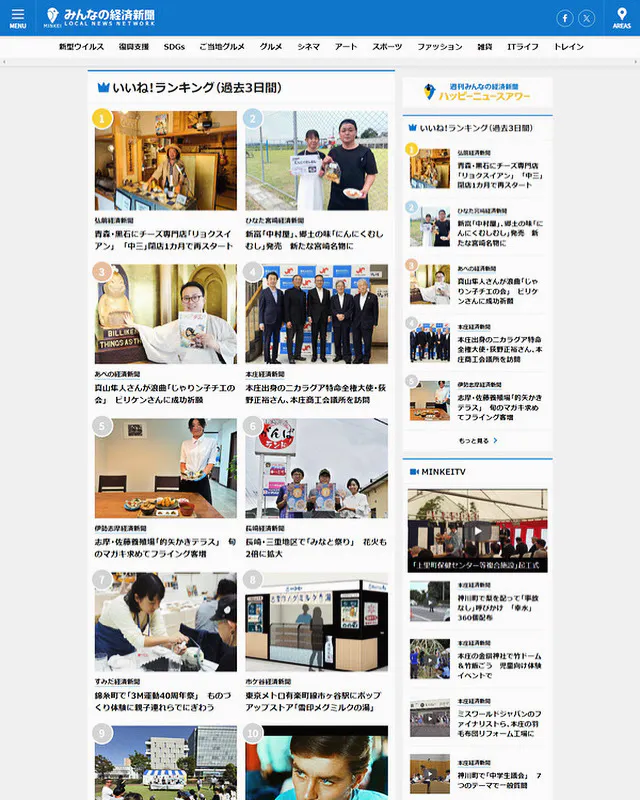Open the AREAS location selector
Screen dimensions: 640x800
pyautogui.click(x=622, y=18)
